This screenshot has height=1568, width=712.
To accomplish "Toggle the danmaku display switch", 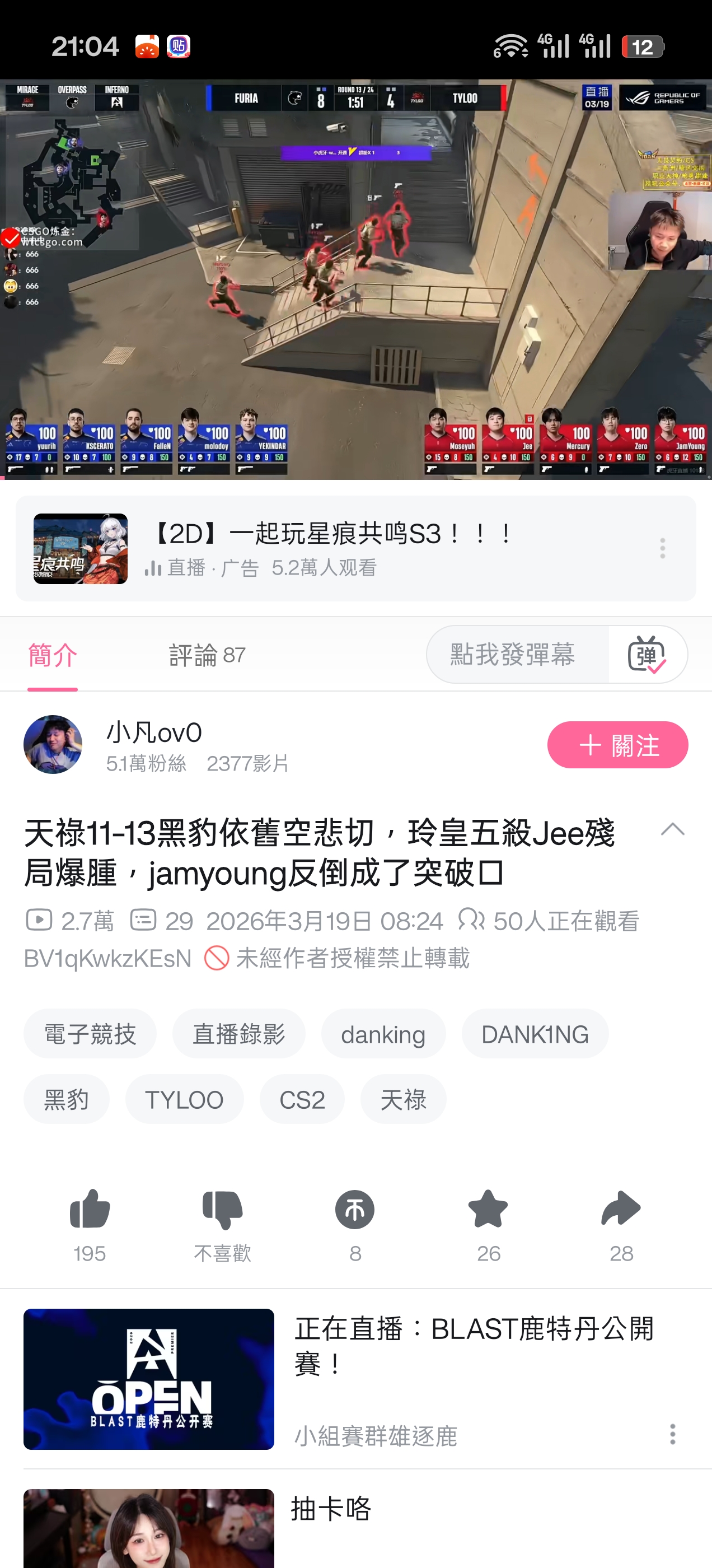I will 647,654.
